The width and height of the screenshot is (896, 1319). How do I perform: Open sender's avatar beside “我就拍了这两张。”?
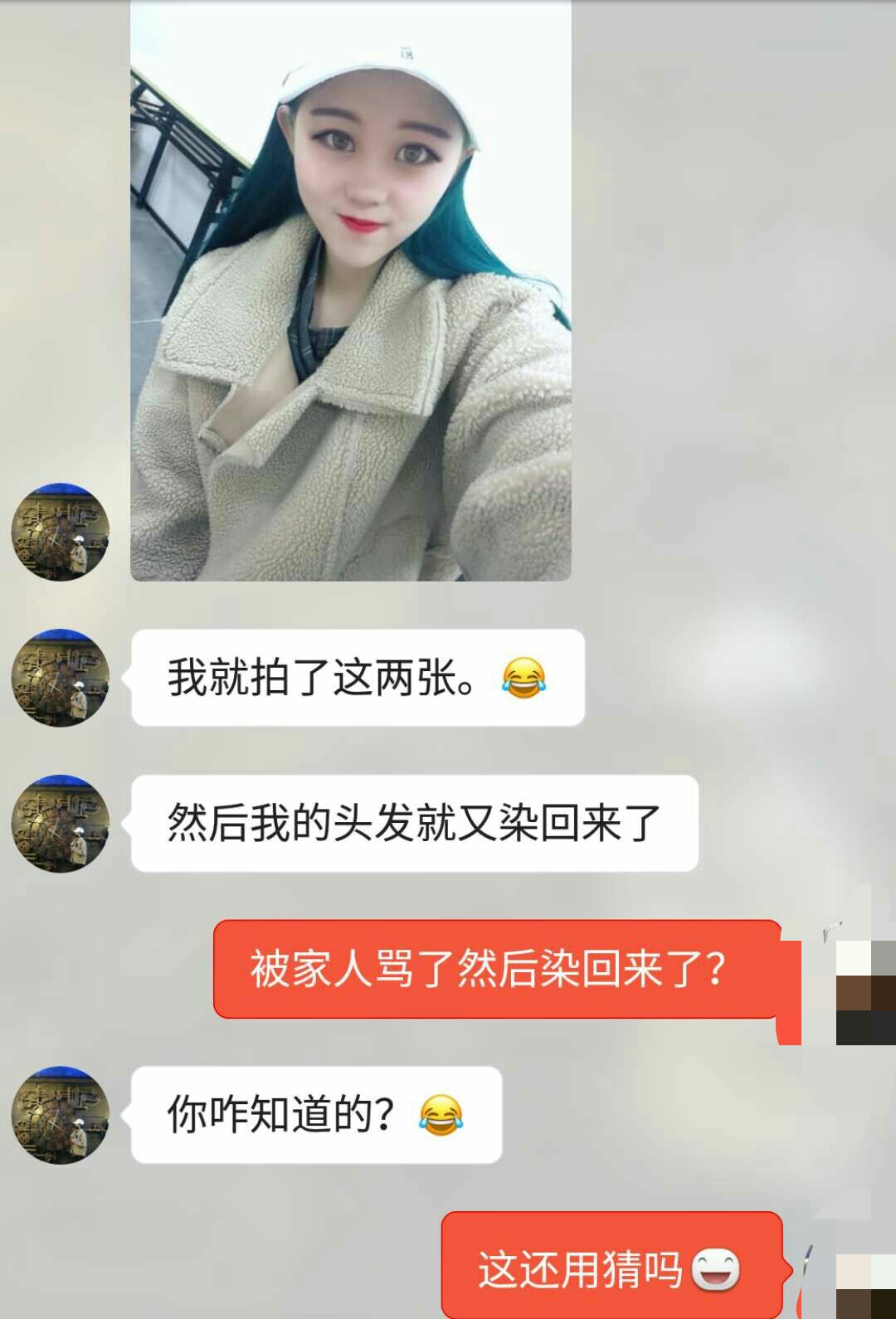point(61,678)
